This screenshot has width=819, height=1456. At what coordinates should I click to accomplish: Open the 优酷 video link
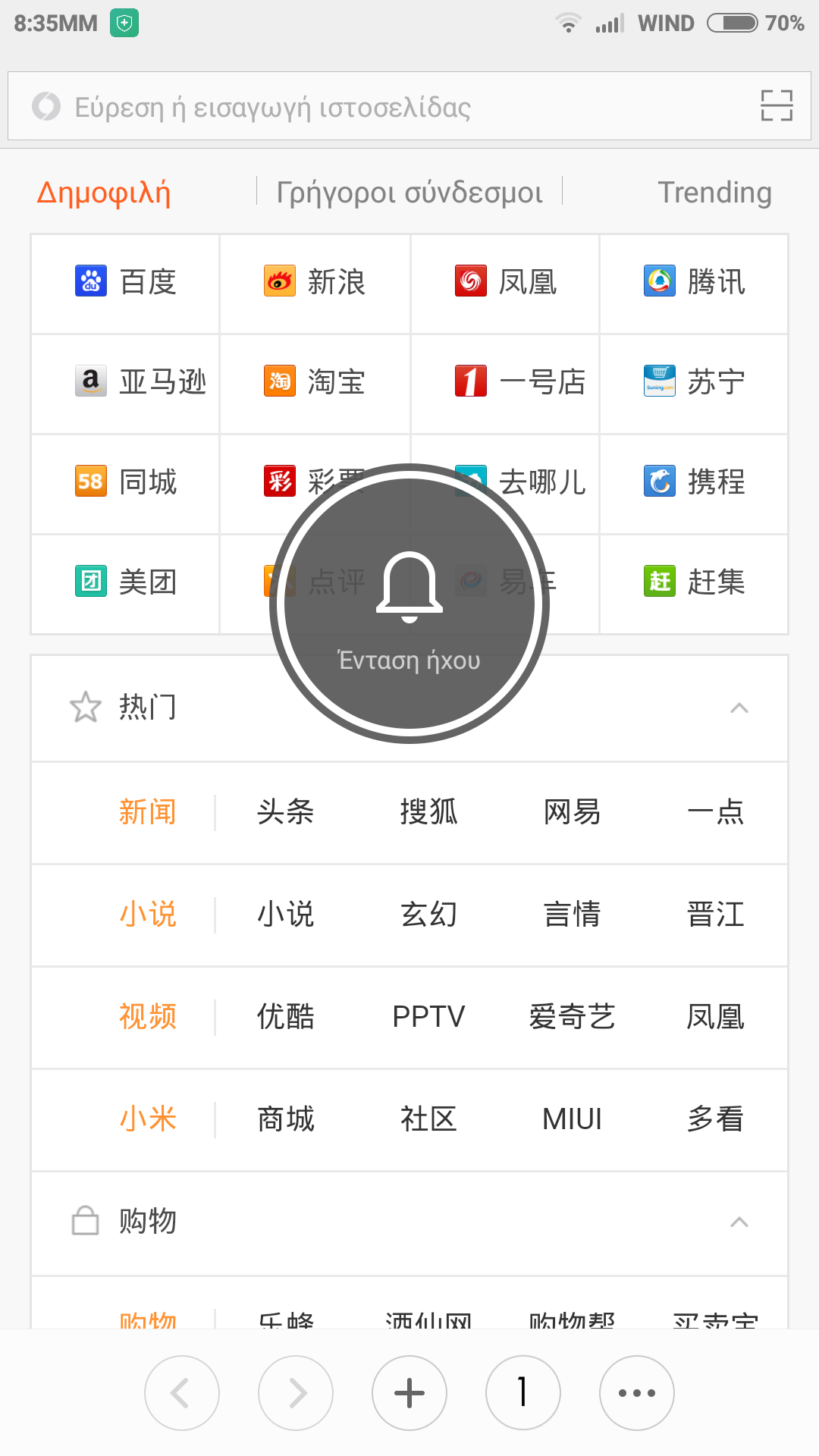(x=285, y=1017)
